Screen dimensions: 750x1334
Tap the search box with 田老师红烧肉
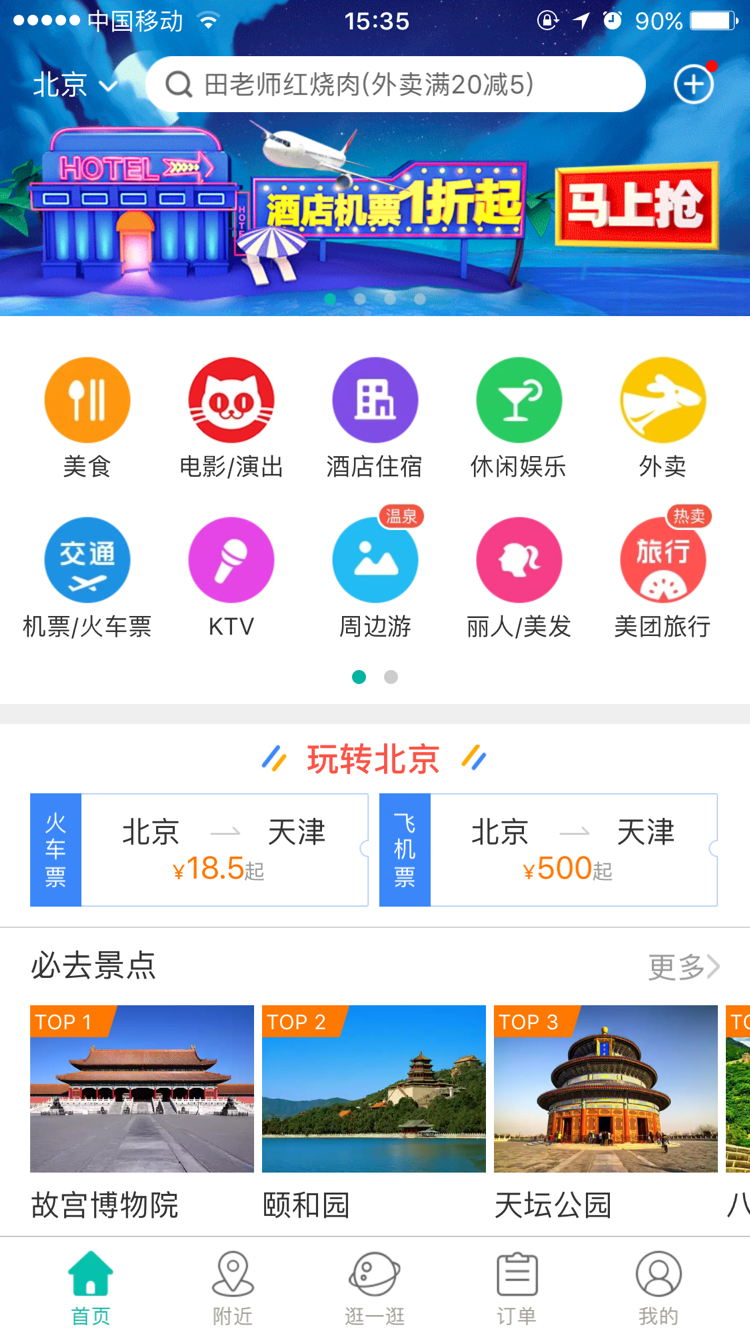click(395, 85)
